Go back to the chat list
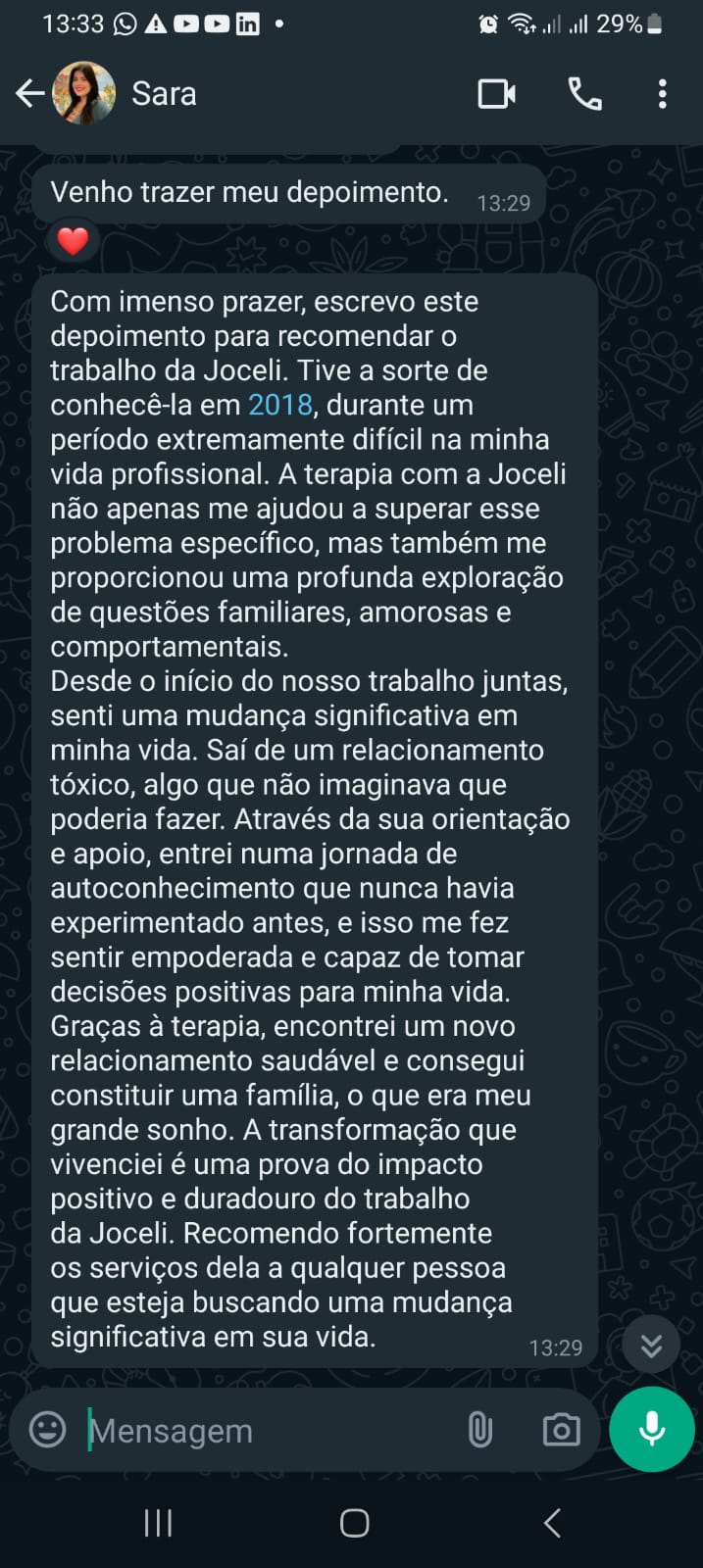Image resolution: width=703 pixels, height=1568 pixels. click(29, 94)
